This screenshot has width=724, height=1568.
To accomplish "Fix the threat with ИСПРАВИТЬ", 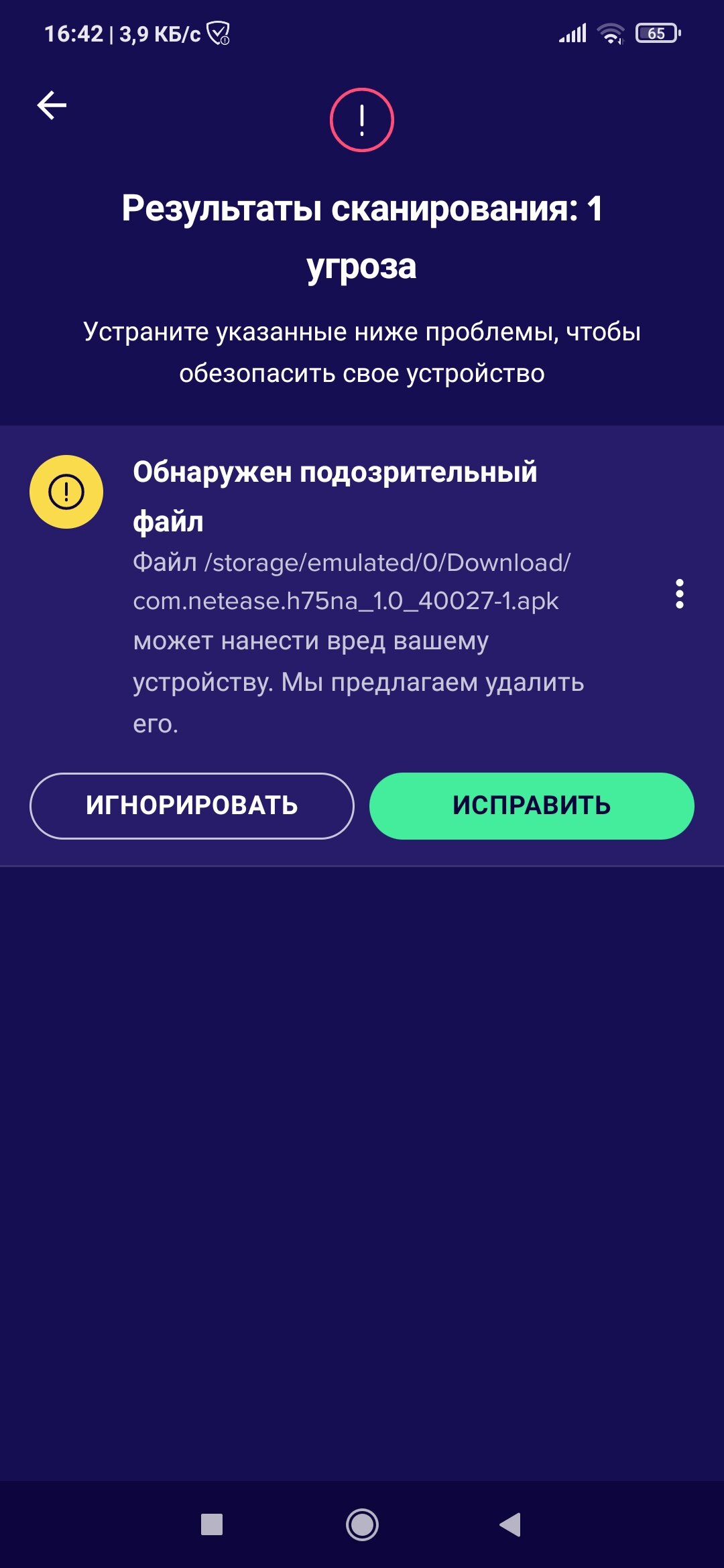I will coord(532,805).
